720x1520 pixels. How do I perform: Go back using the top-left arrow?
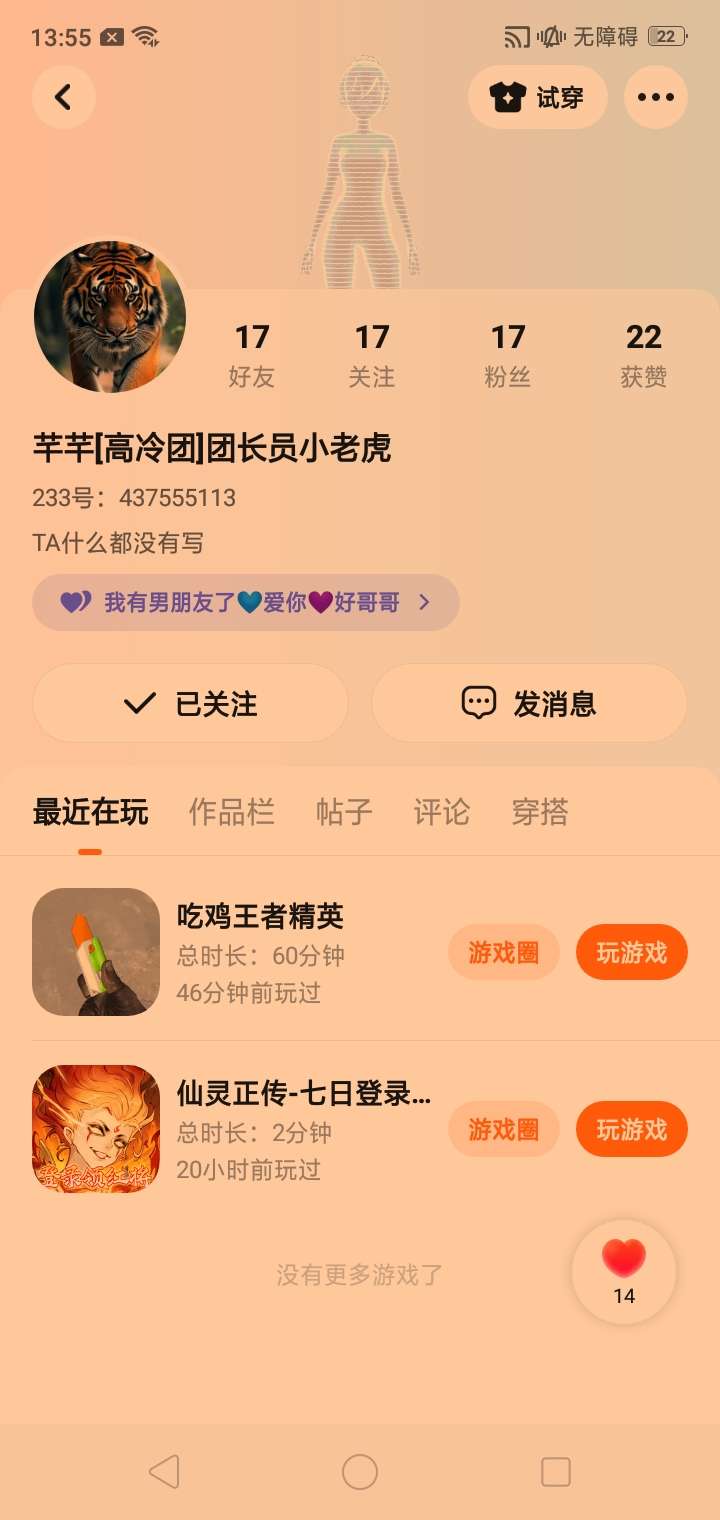(x=63, y=97)
